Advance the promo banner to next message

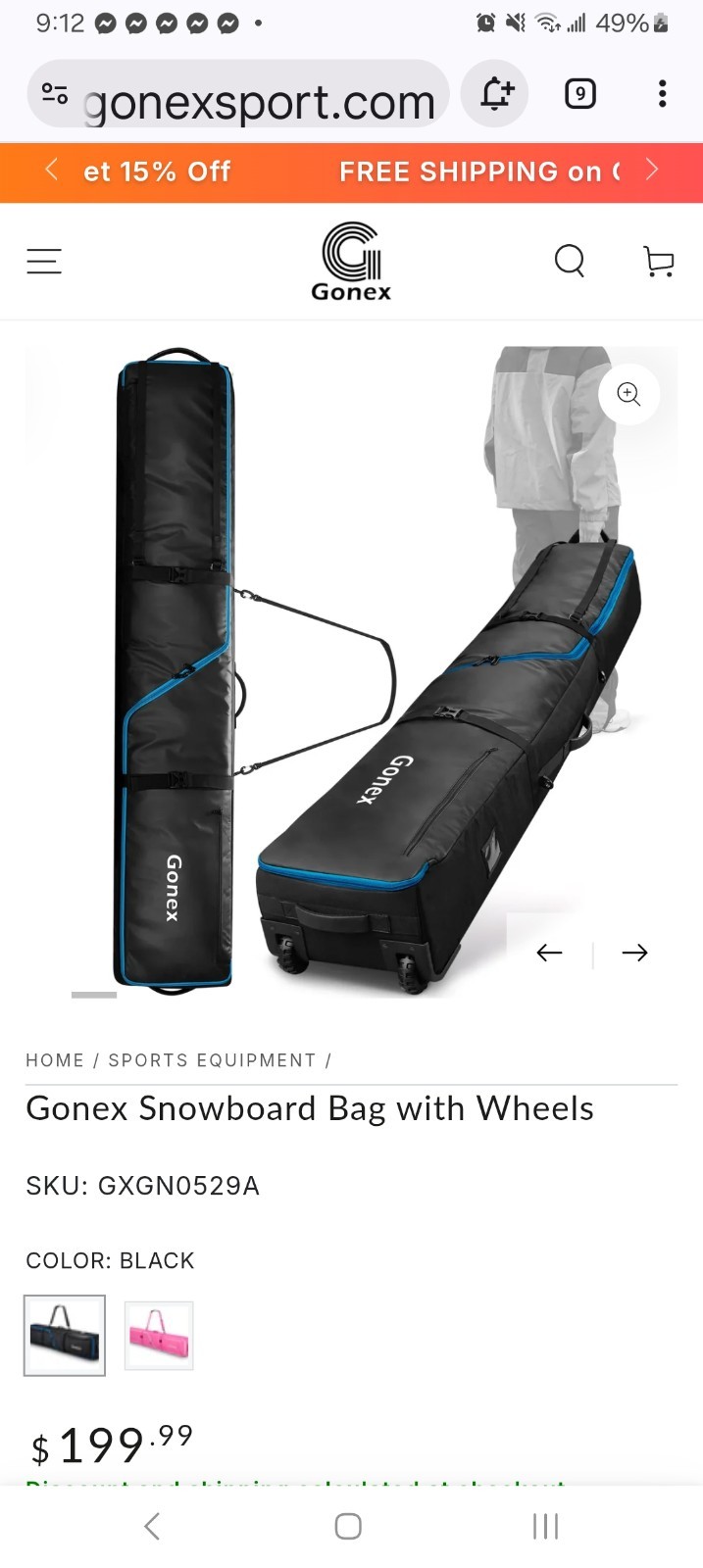pyautogui.click(x=652, y=171)
